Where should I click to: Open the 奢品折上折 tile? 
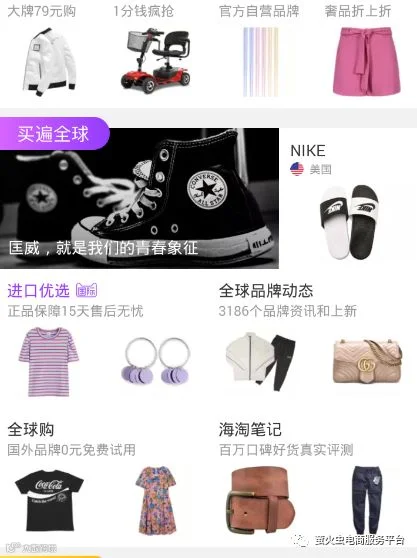click(x=366, y=52)
